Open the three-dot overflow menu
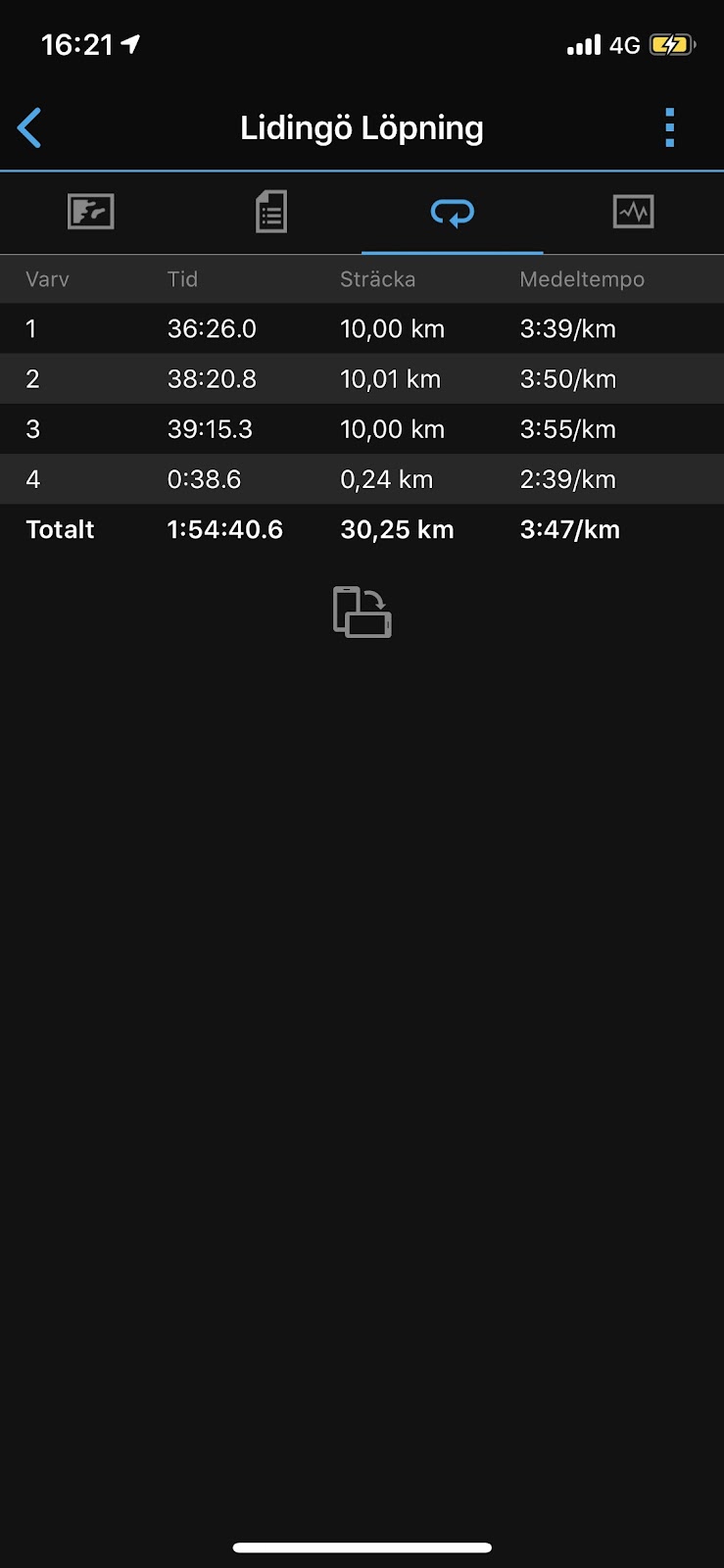Screen dimensions: 724x1568 point(670,128)
